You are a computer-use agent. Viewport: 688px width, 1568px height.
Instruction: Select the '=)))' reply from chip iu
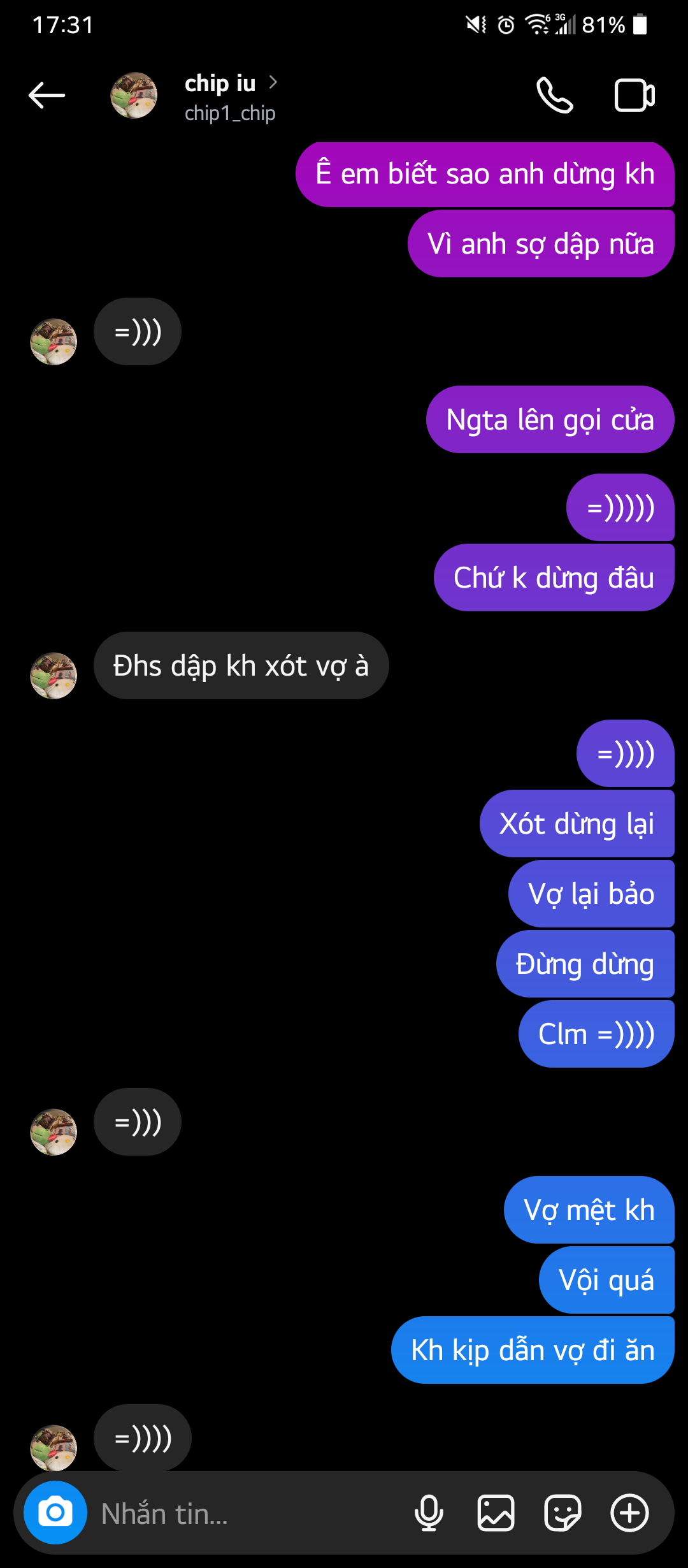[137, 331]
